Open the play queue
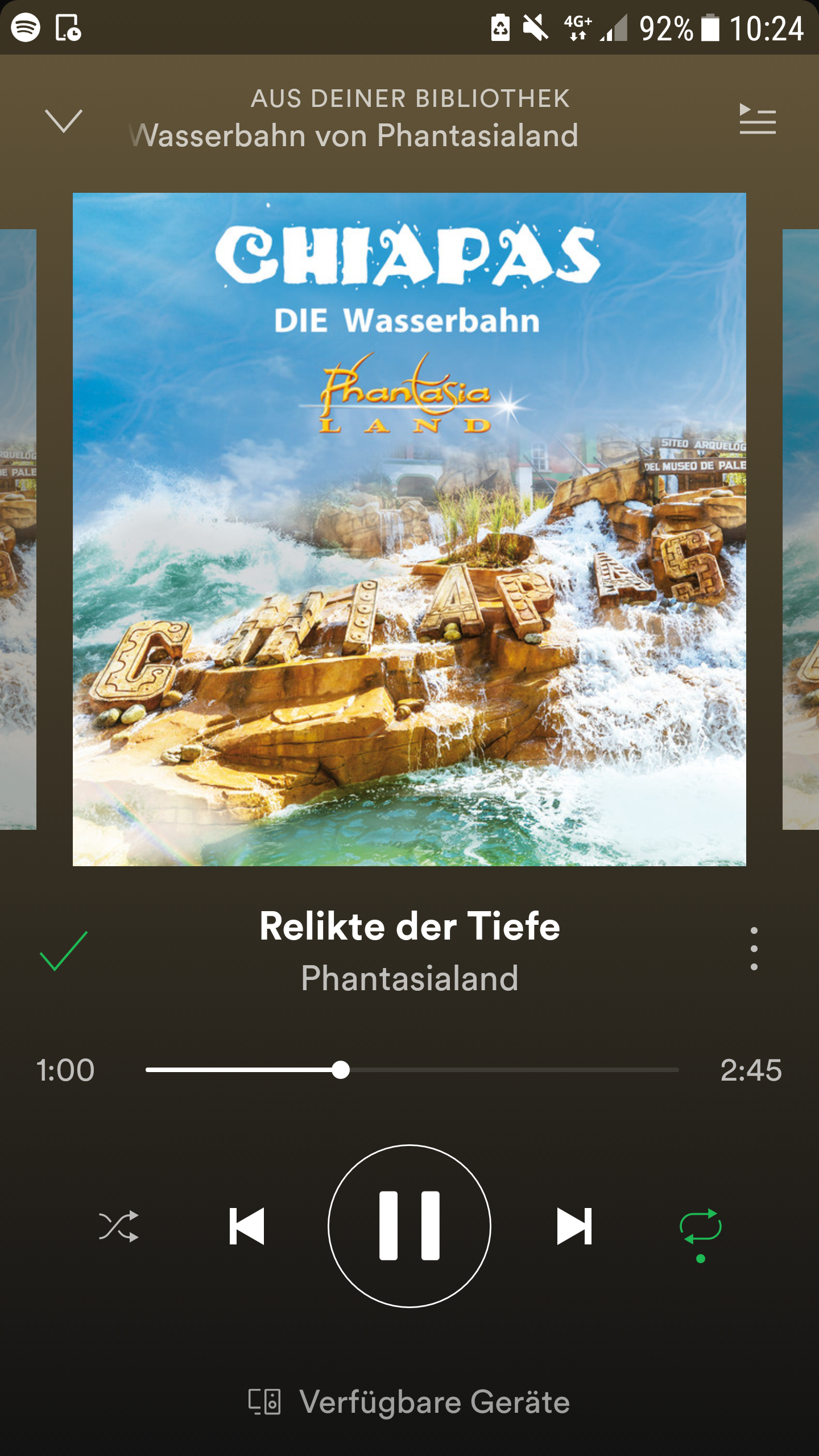This screenshot has height=1456, width=819. click(757, 119)
